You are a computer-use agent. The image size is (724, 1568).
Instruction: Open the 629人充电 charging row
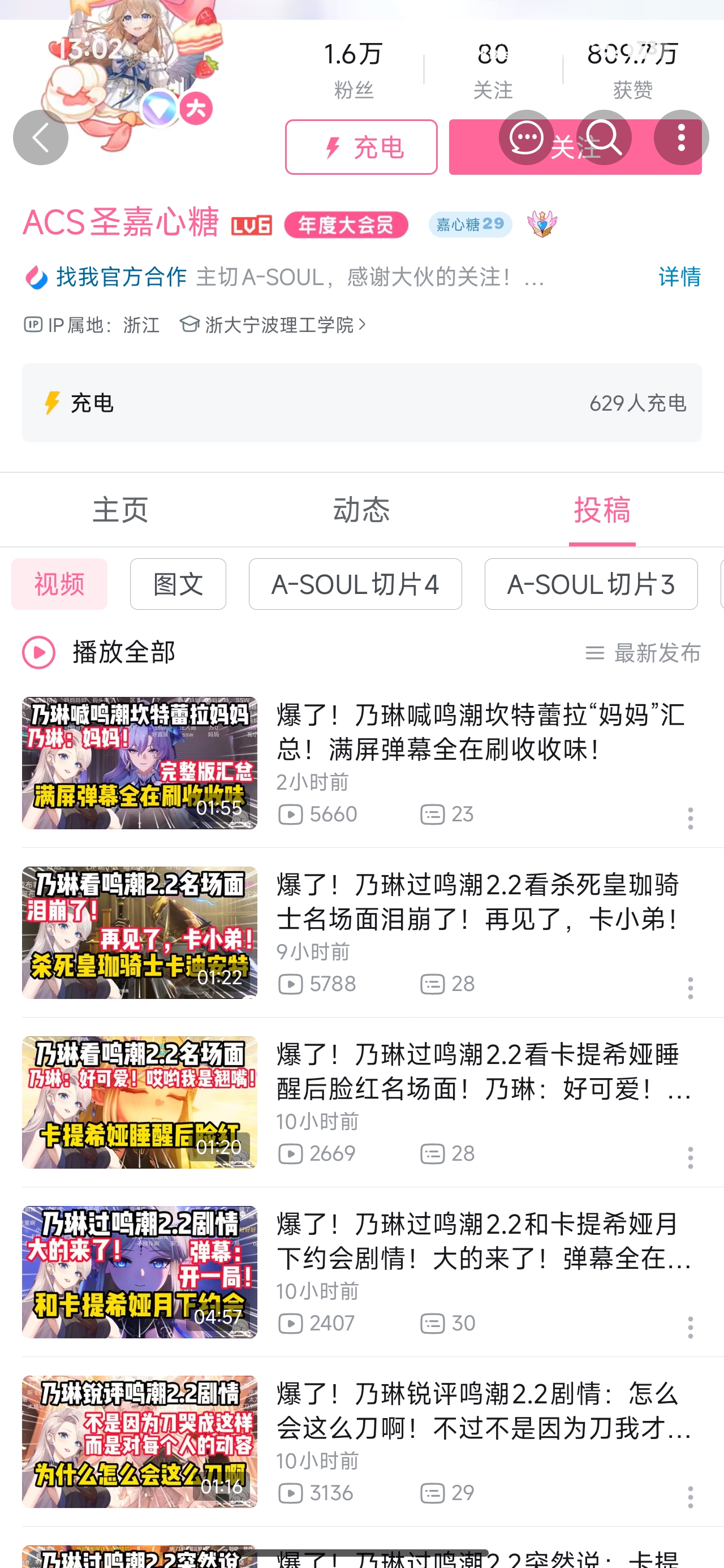361,403
